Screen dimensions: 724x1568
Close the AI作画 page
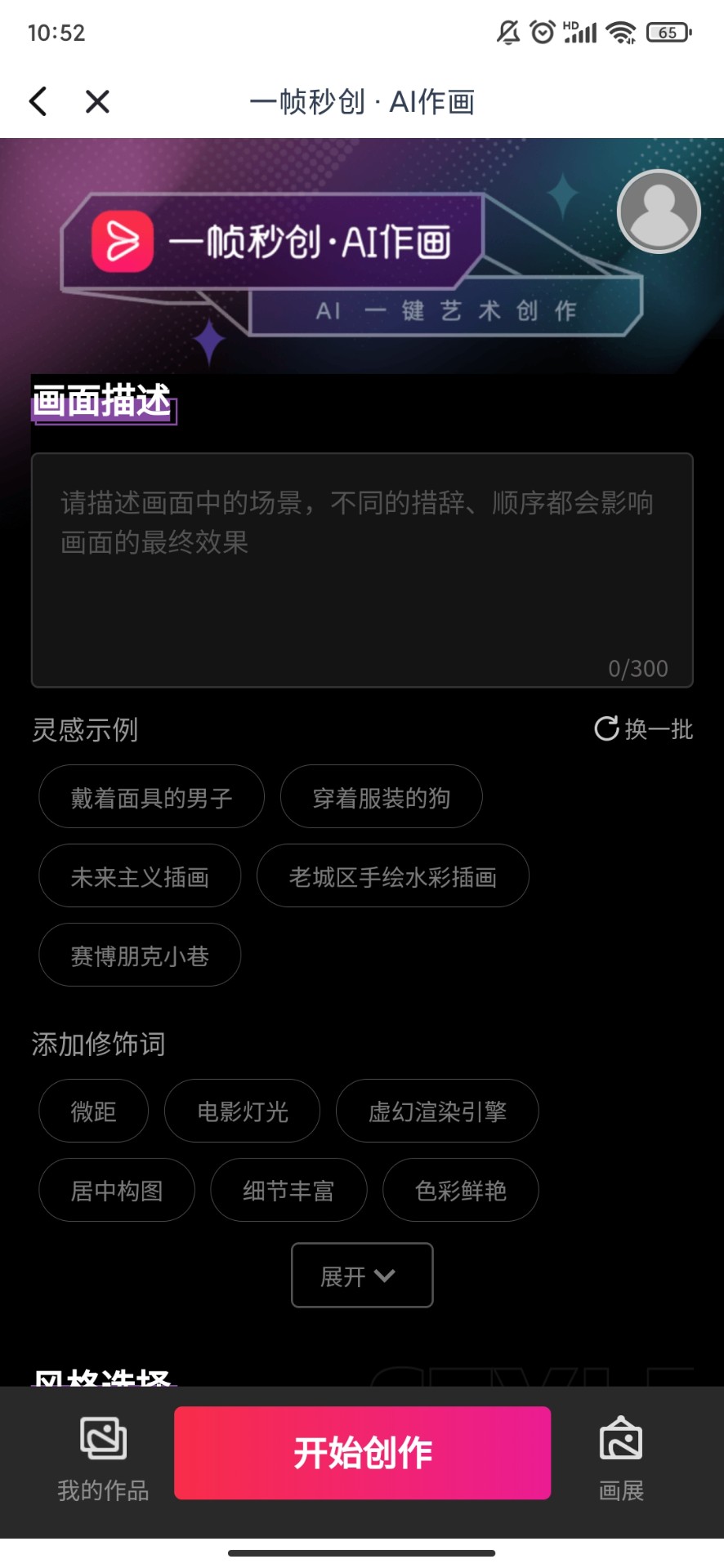tap(97, 101)
